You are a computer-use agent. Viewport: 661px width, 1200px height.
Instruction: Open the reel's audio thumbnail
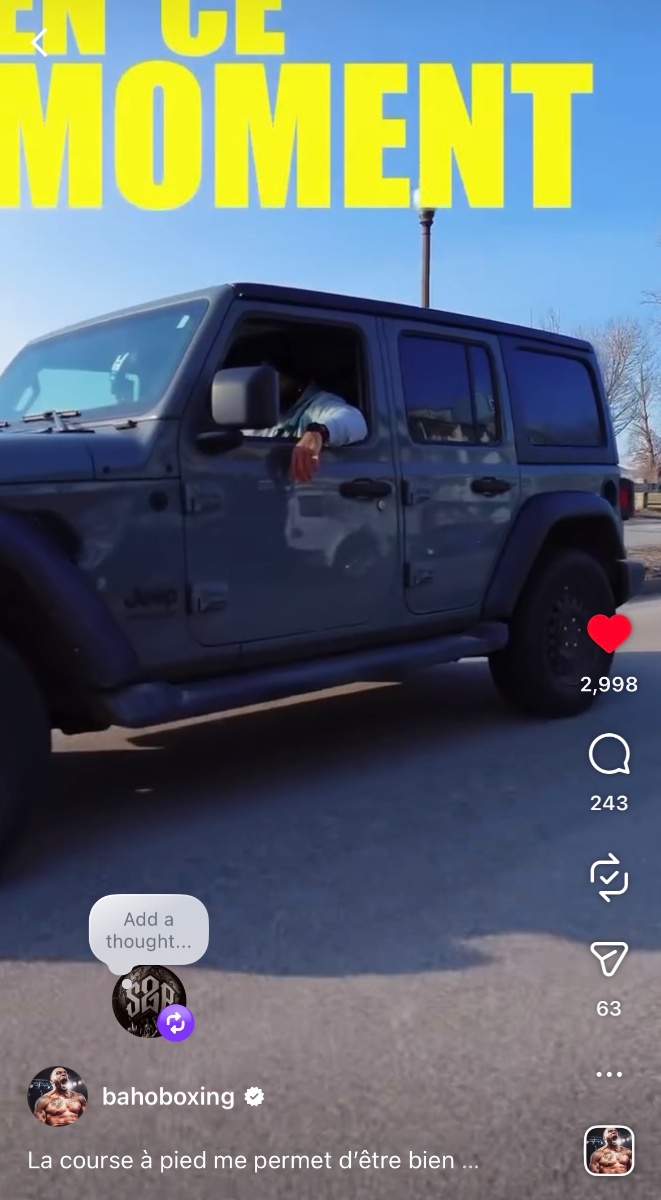pyautogui.click(x=609, y=1151)
